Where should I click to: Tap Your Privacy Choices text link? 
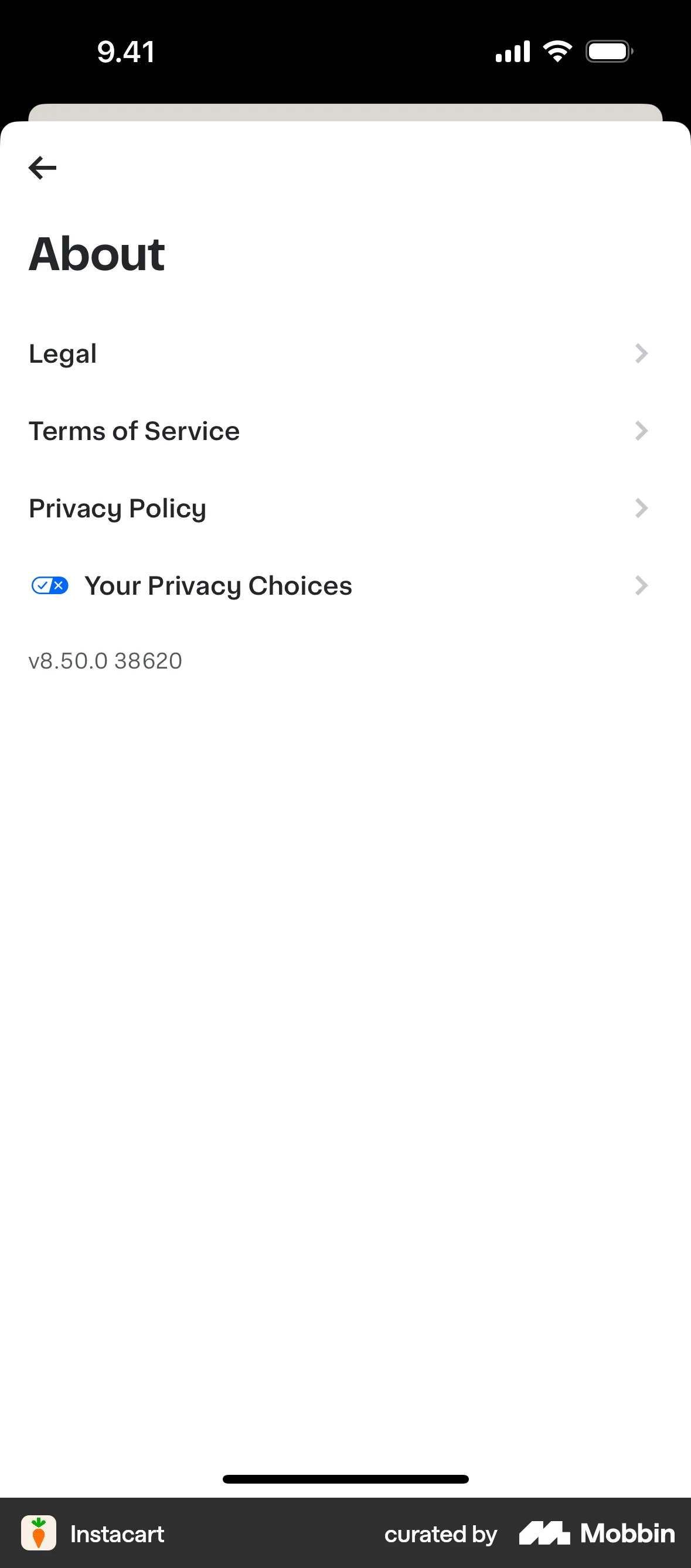218,585
